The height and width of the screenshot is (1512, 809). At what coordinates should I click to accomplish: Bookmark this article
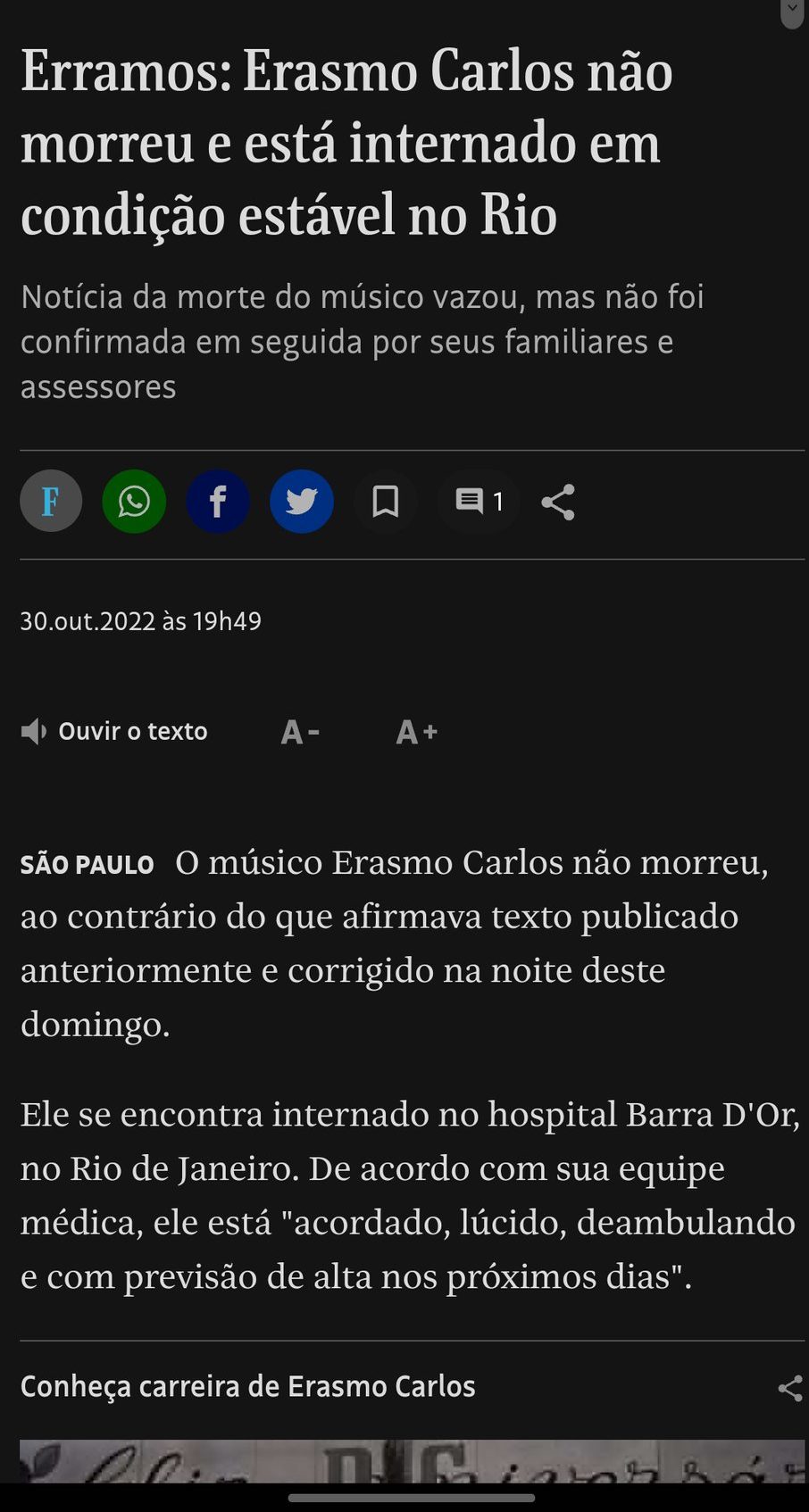386,502
